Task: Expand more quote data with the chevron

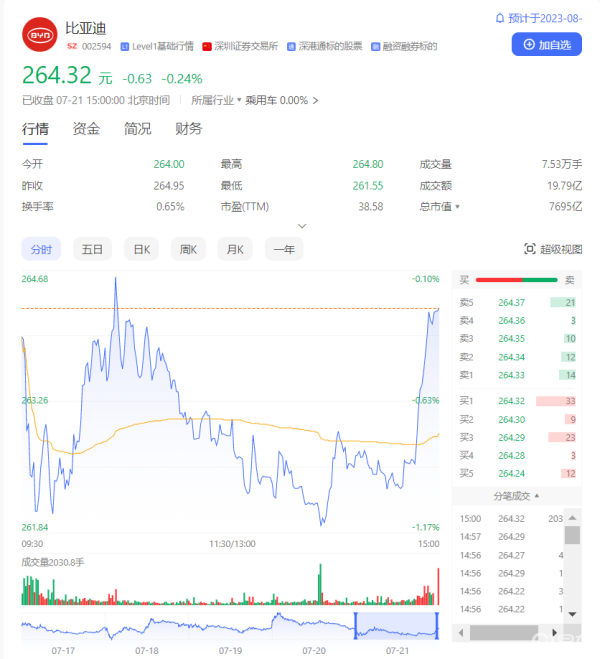Action: point(301,226)
